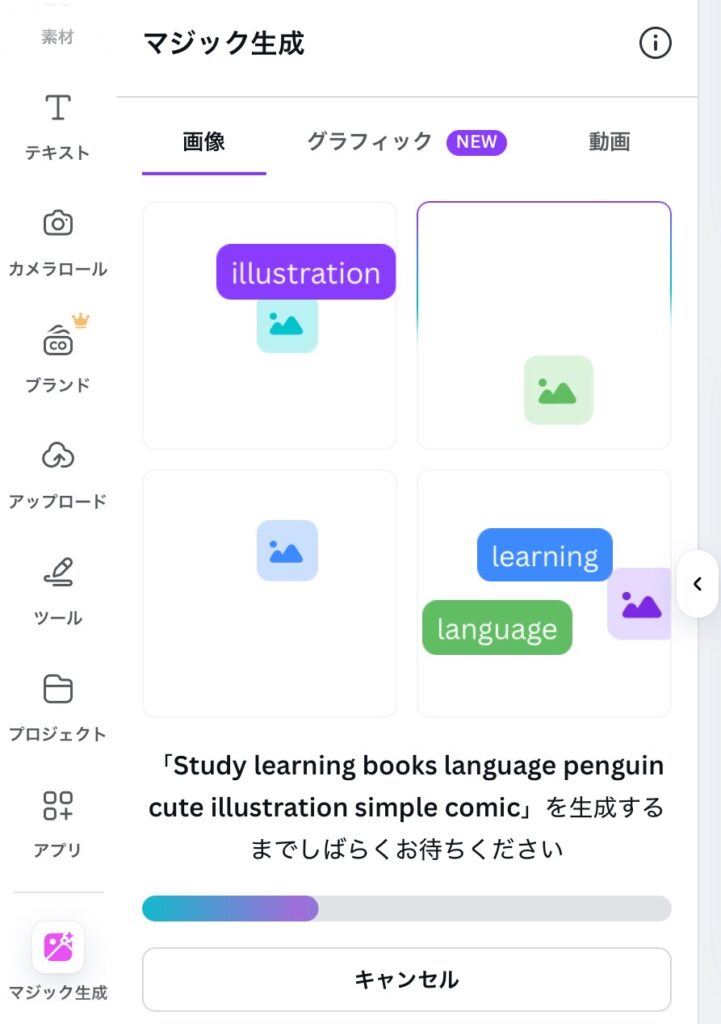The height and width of the screenshot is (1024, 721).
Task: Open the info icon beside マジック生成
Action: pyautogui.click(x=655, y=43)
